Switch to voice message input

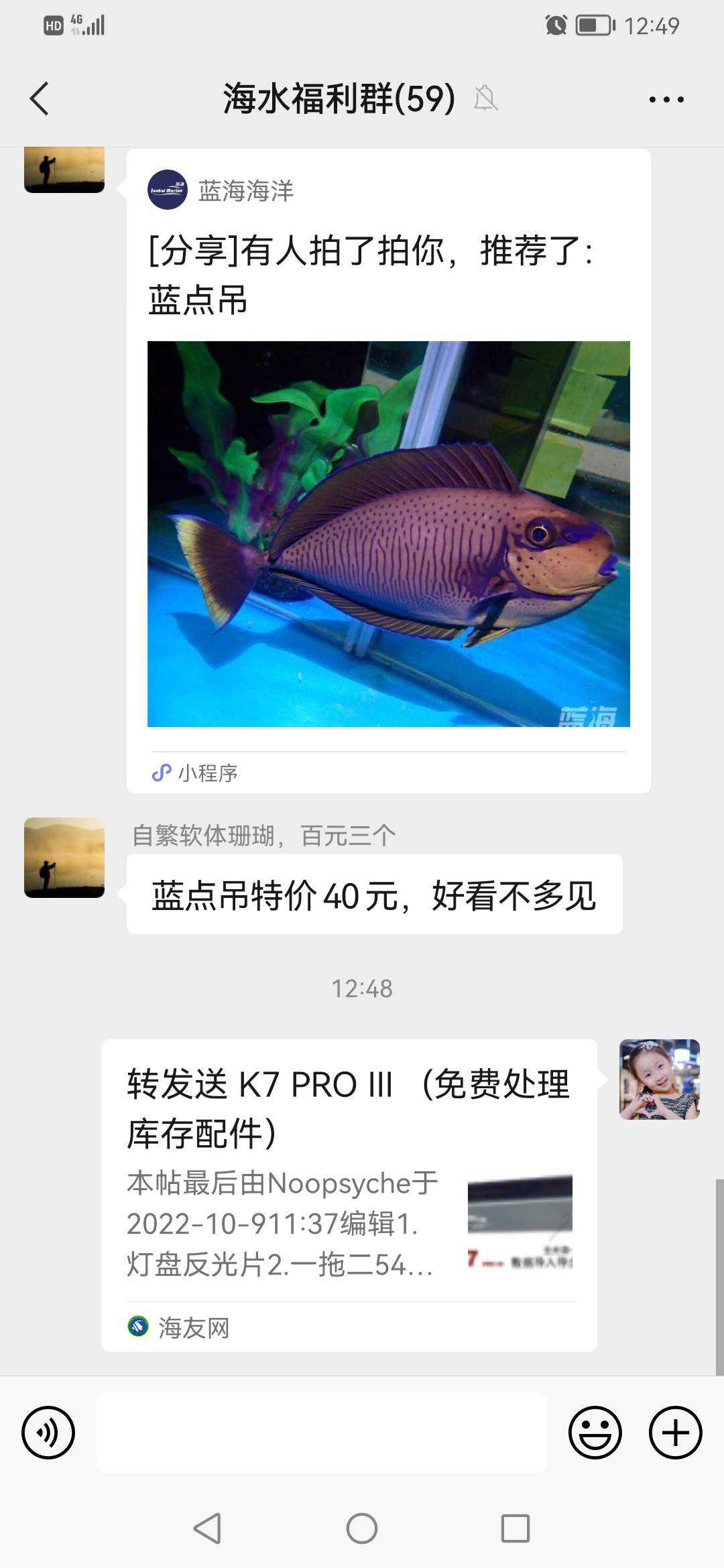point(48,1433)
